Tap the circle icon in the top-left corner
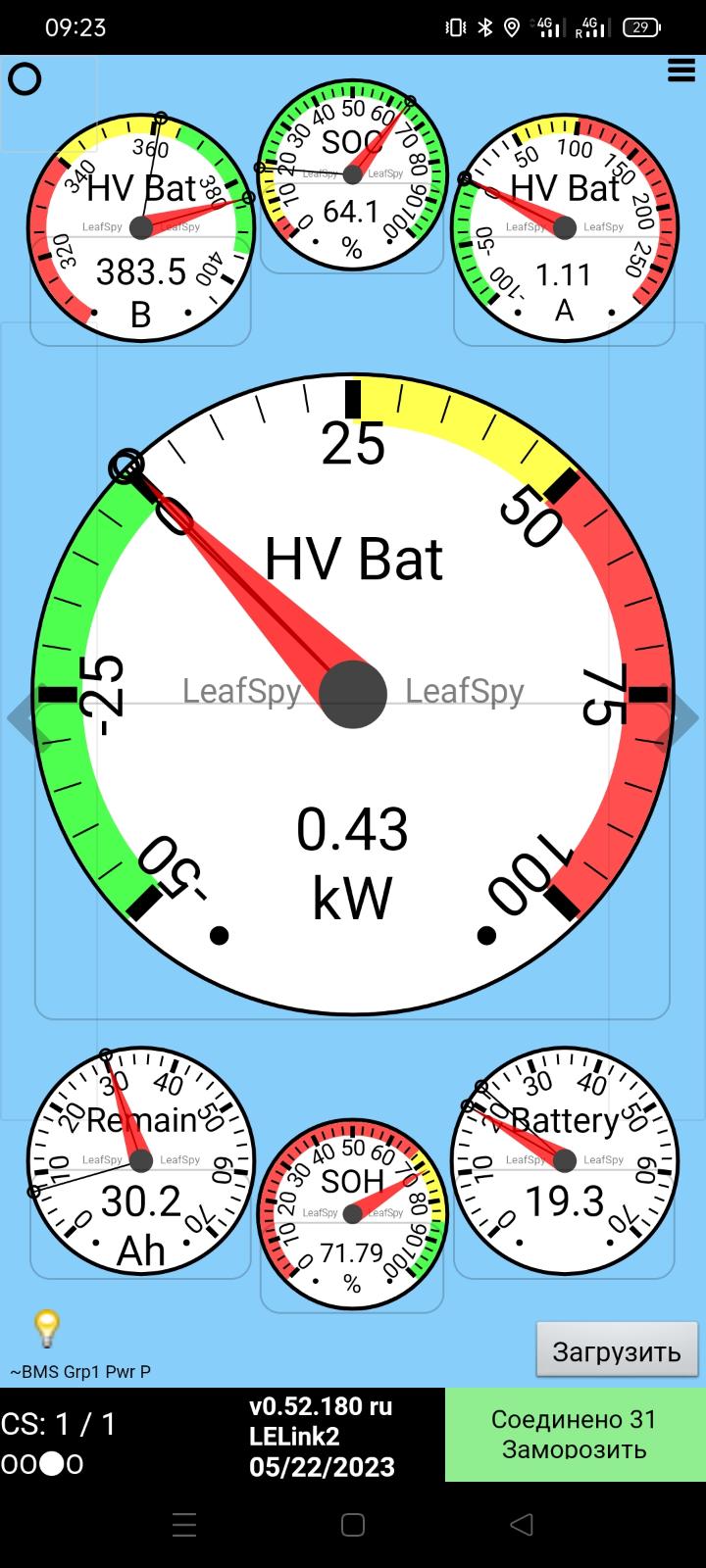This screenshot has width=706, height=1568. coord(25,78)
